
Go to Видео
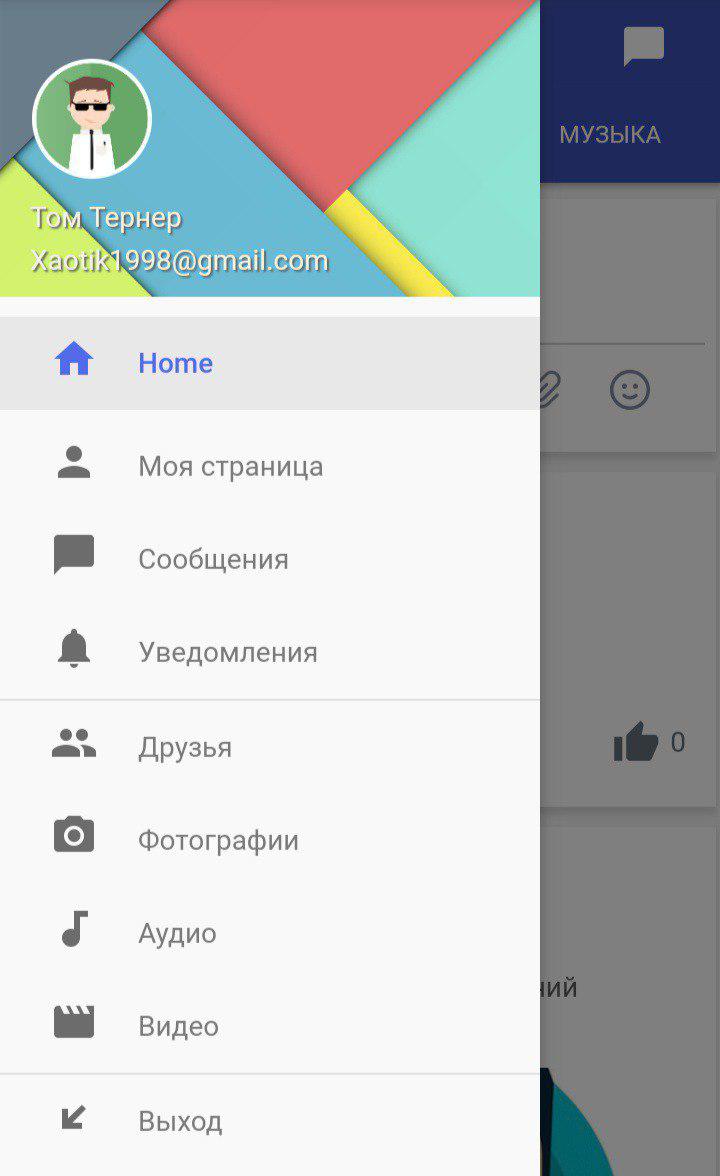[178, 1026]
